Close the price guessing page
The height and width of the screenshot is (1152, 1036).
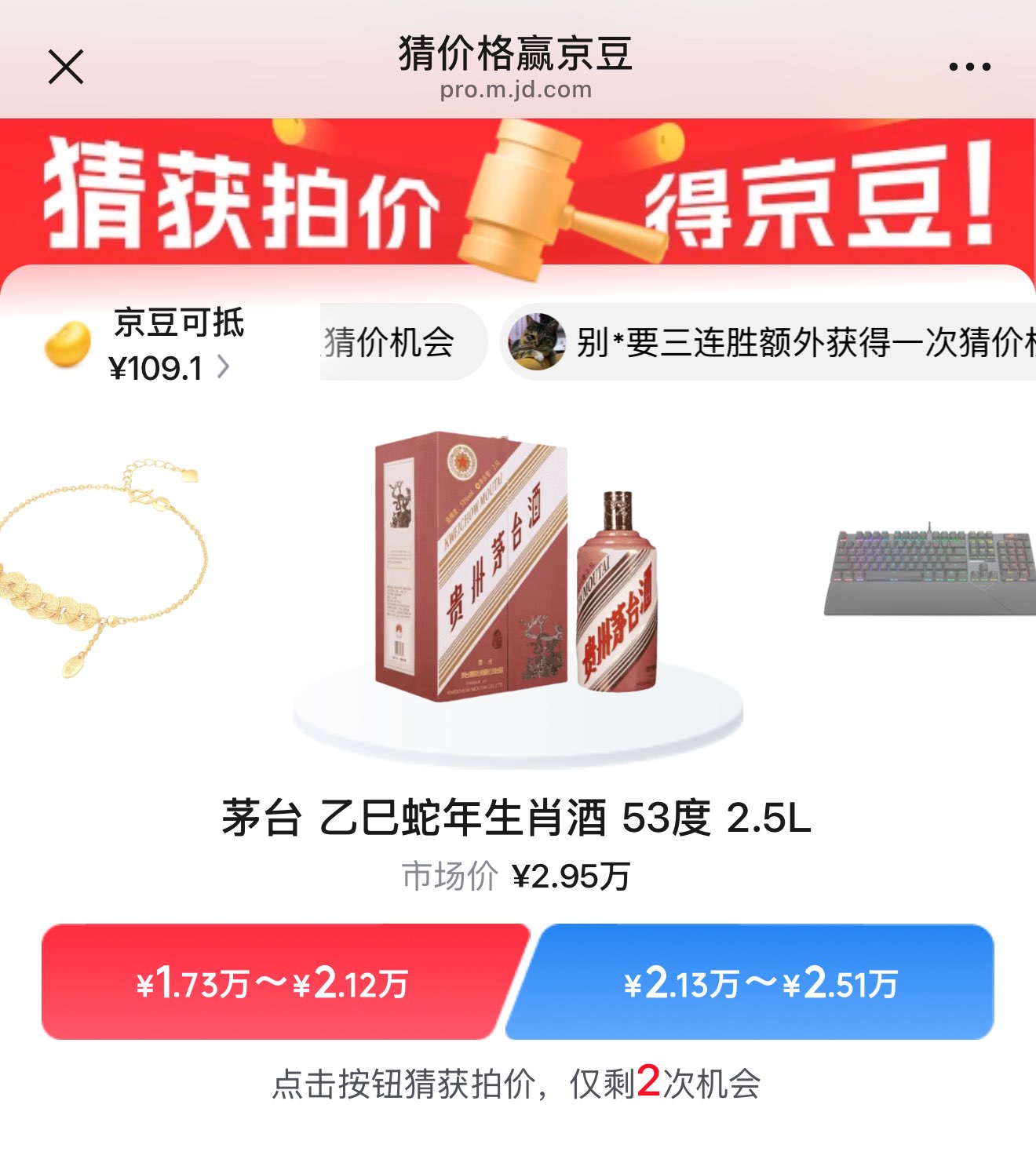pyautogui.click(x=66, y=67)
